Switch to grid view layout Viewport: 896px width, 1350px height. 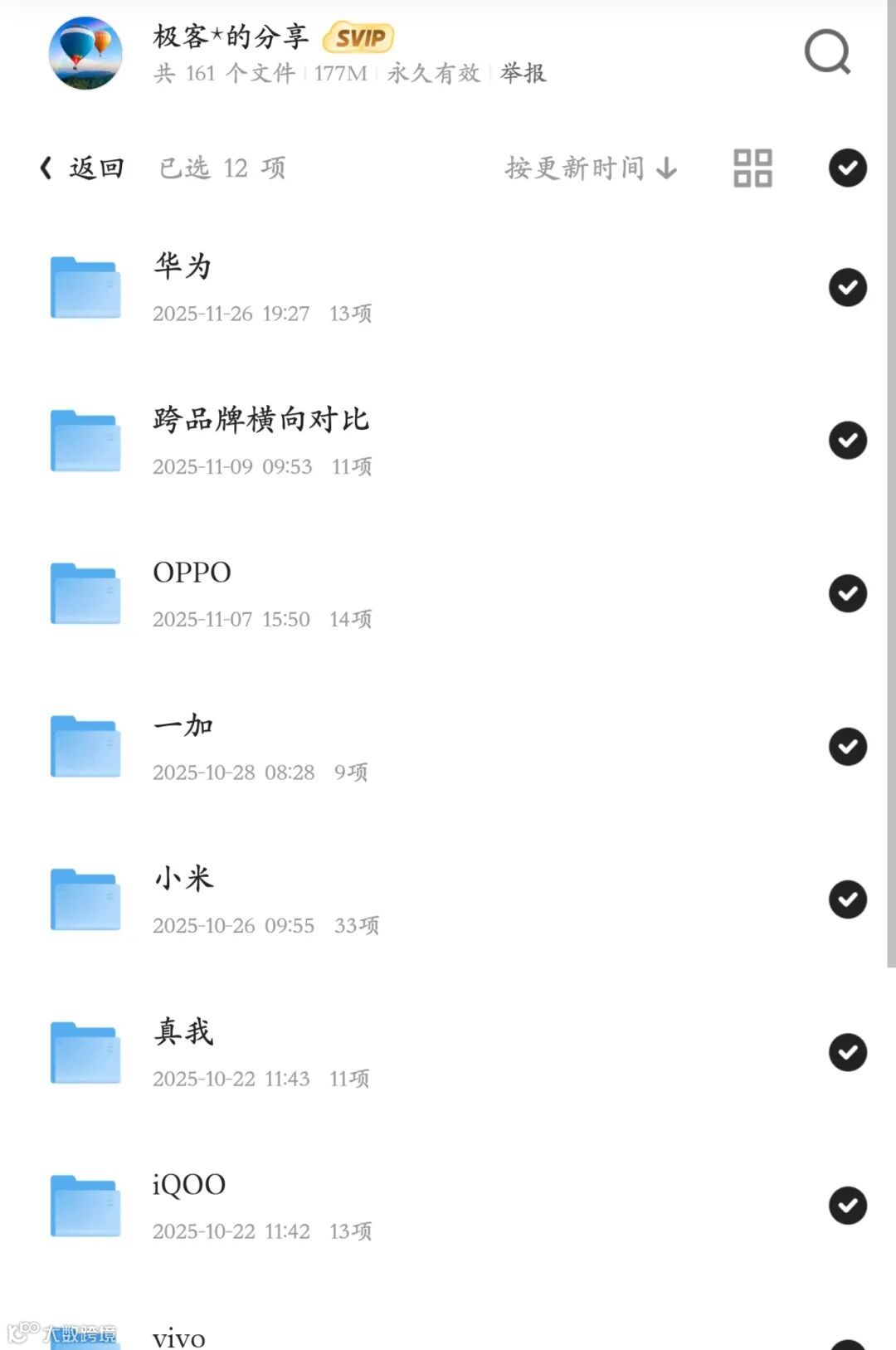pos(752,168)
